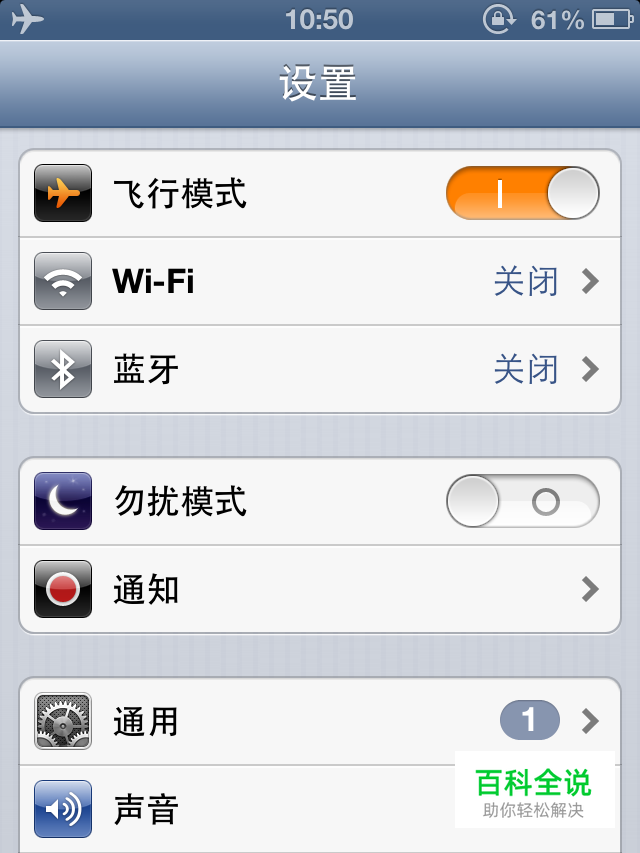Open the Wi-Fi settings row
Viewport: 640px width, 853px height.
pyautogui.click(x=320, y=282)
